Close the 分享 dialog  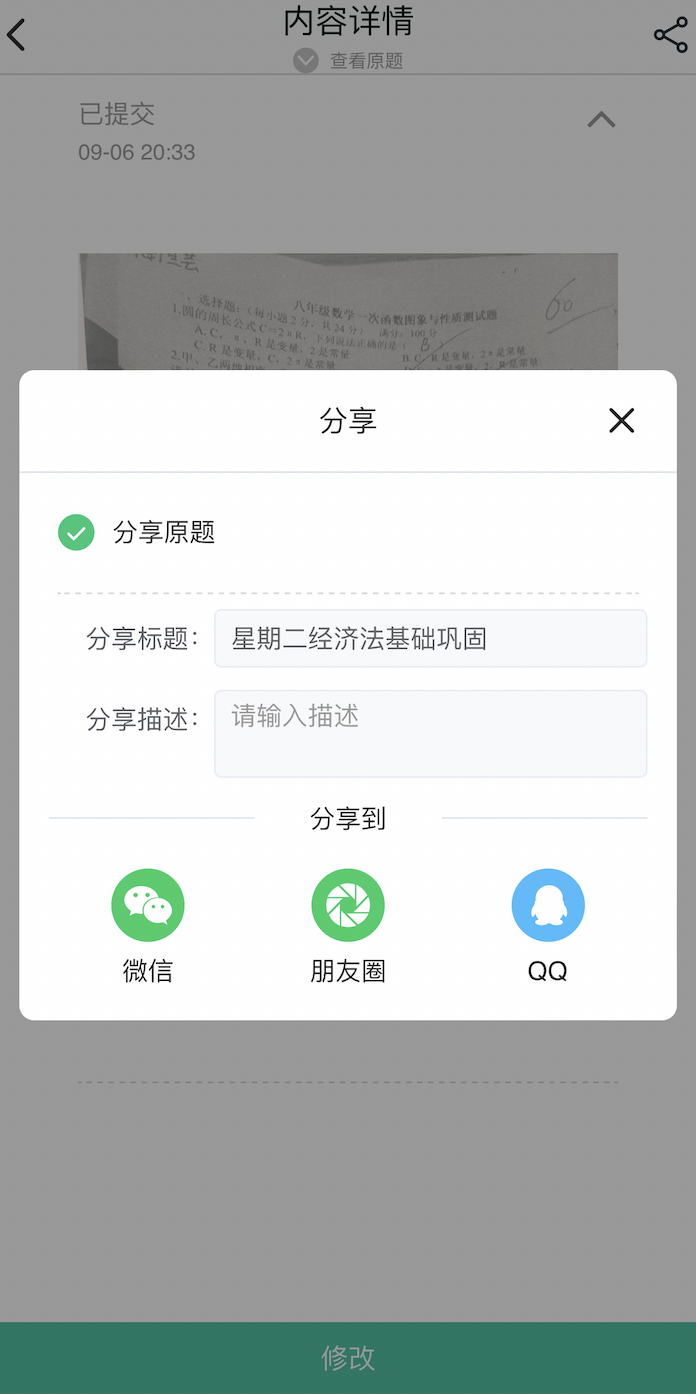click(x=621, y=421)
